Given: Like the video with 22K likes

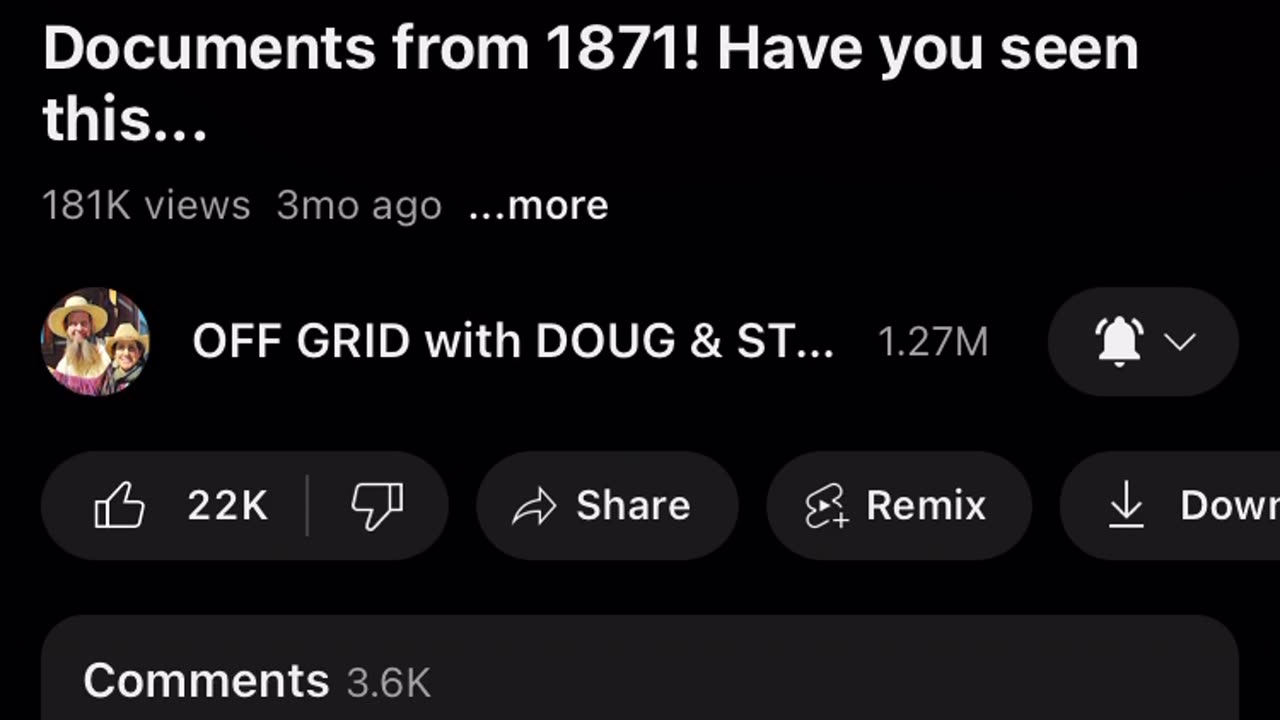Looking at the screenshot, I should 180,506.
